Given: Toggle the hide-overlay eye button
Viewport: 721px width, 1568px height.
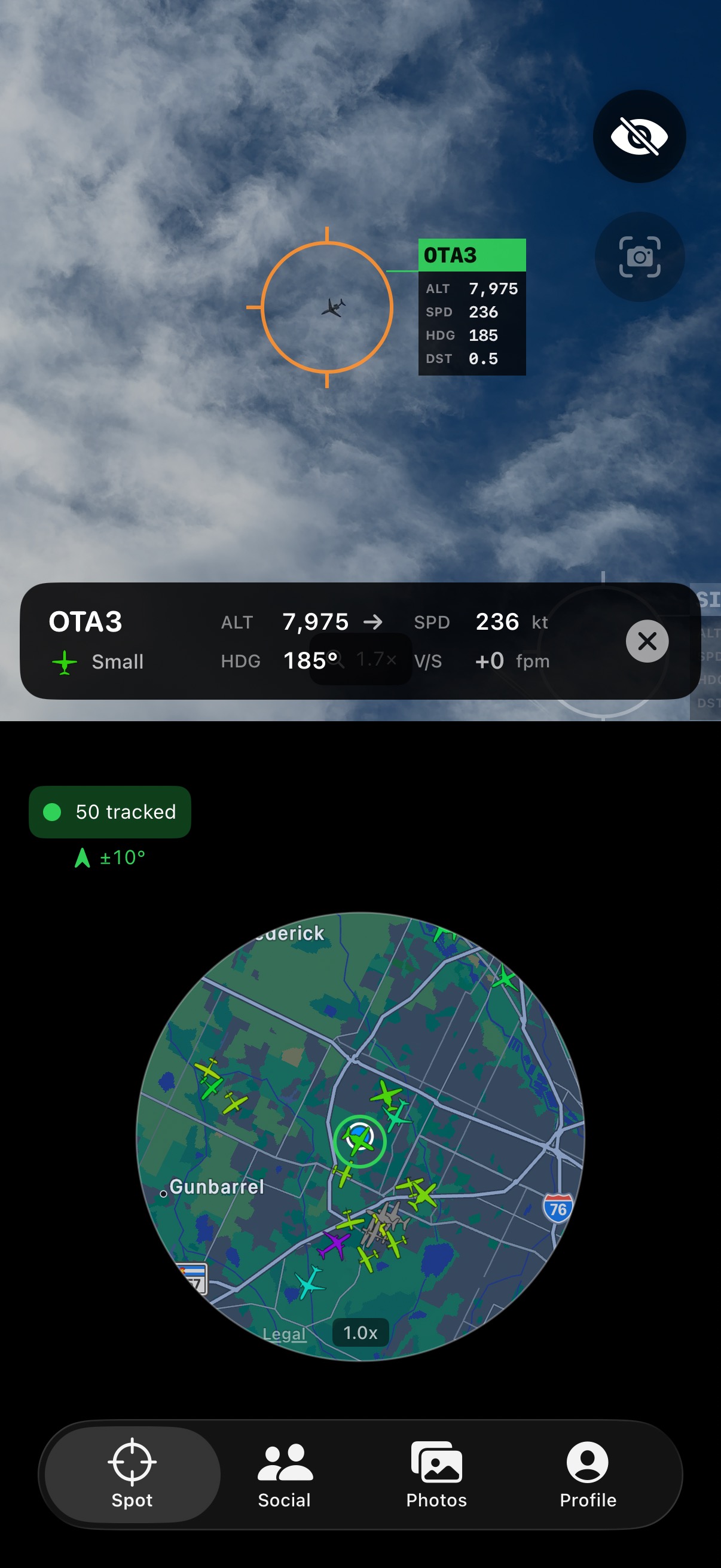Looking at the screenshot, I should 639,137.
